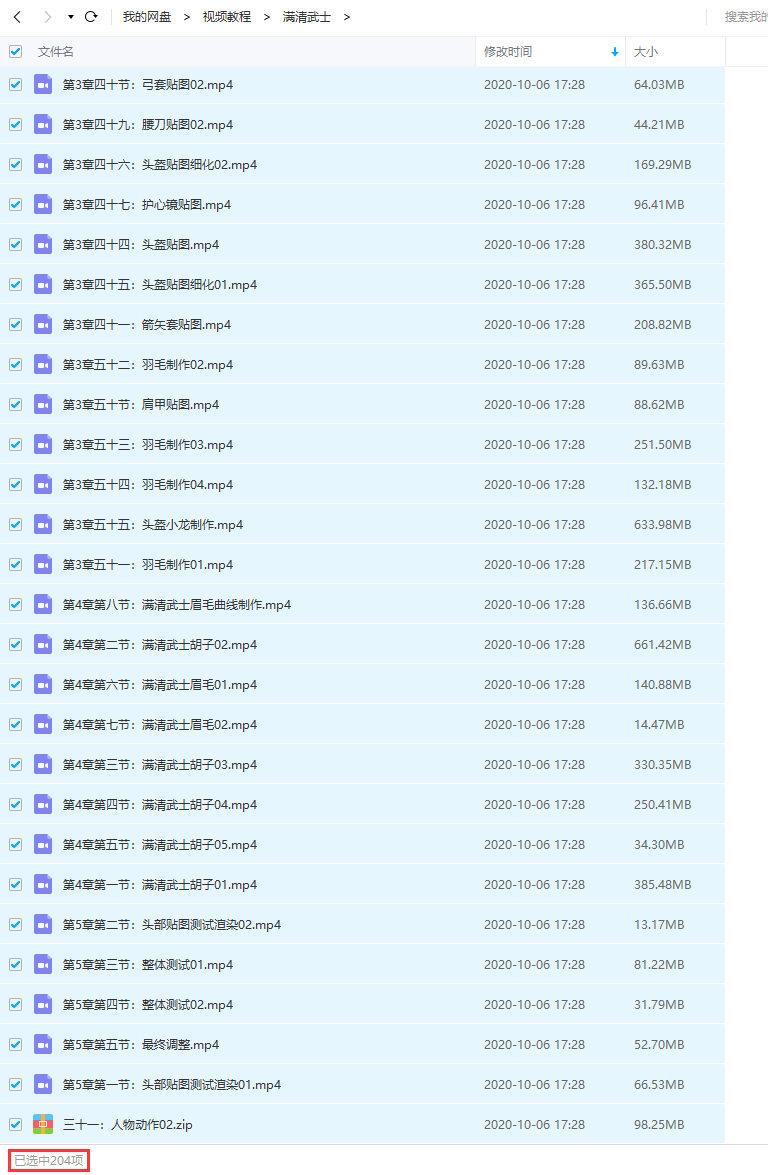The width and height of the screenshot is (768, 1175).
Task: Uncheck 第3章四十节：弓套贴图02.mp4
Action: point(15,85)
